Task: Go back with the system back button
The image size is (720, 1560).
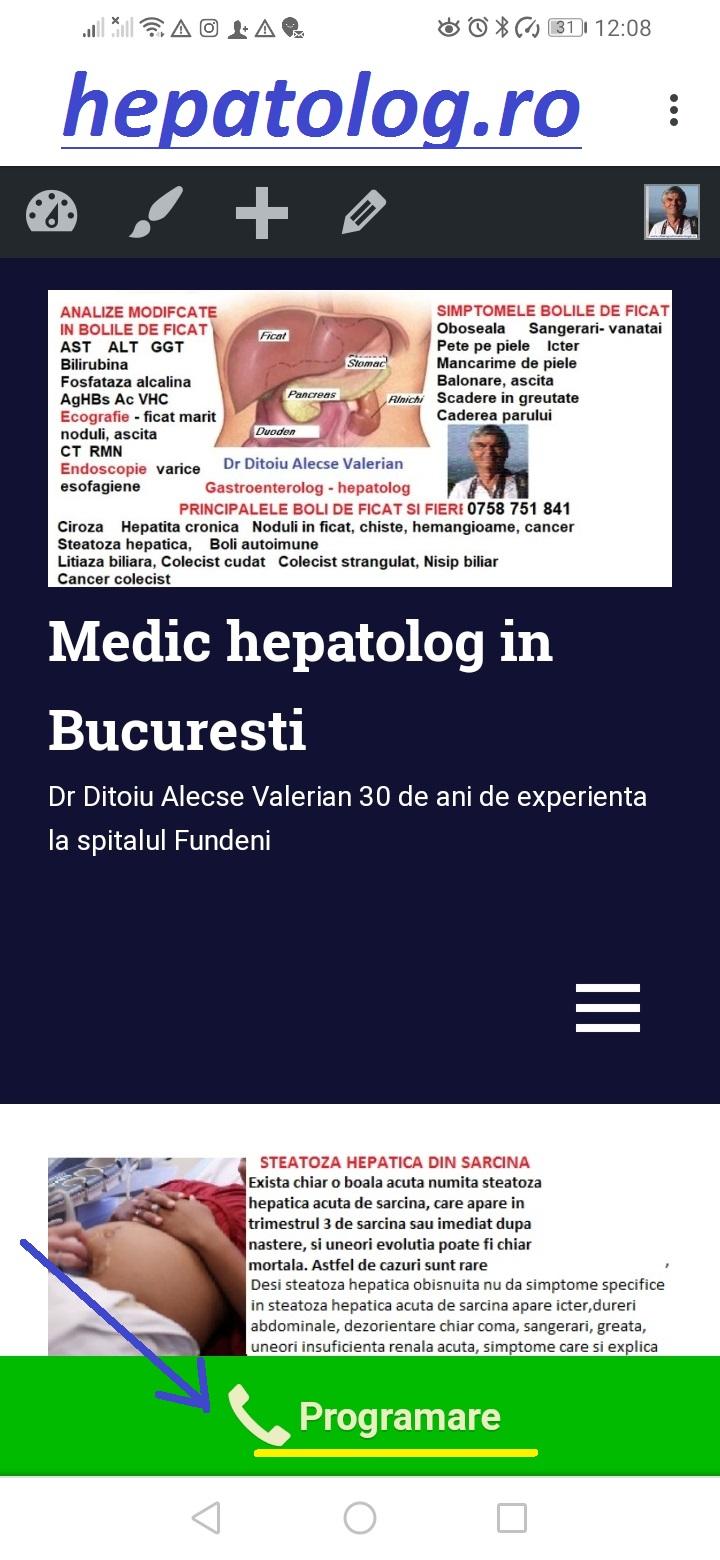Action: [206, 1518]
